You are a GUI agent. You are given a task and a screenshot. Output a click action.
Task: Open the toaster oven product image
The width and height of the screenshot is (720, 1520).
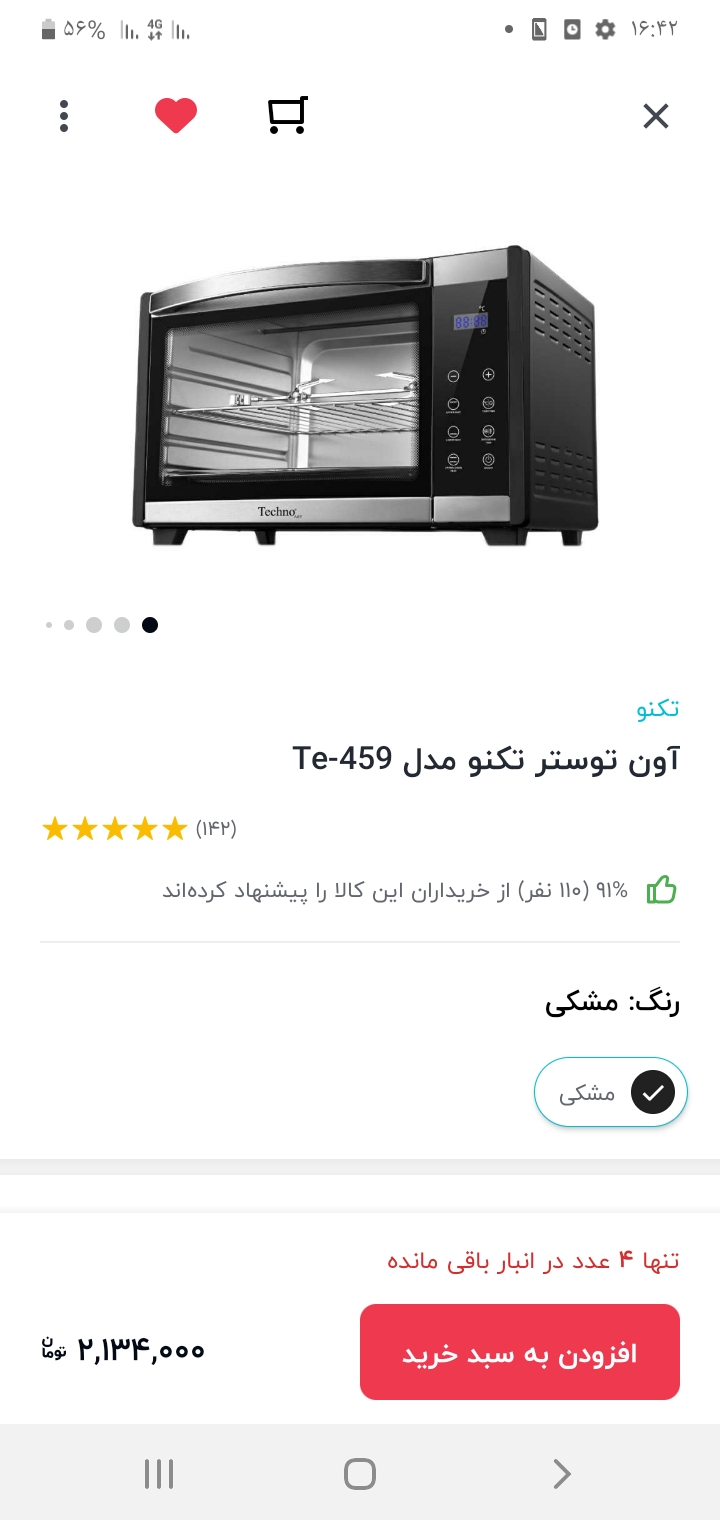point(365,395)
